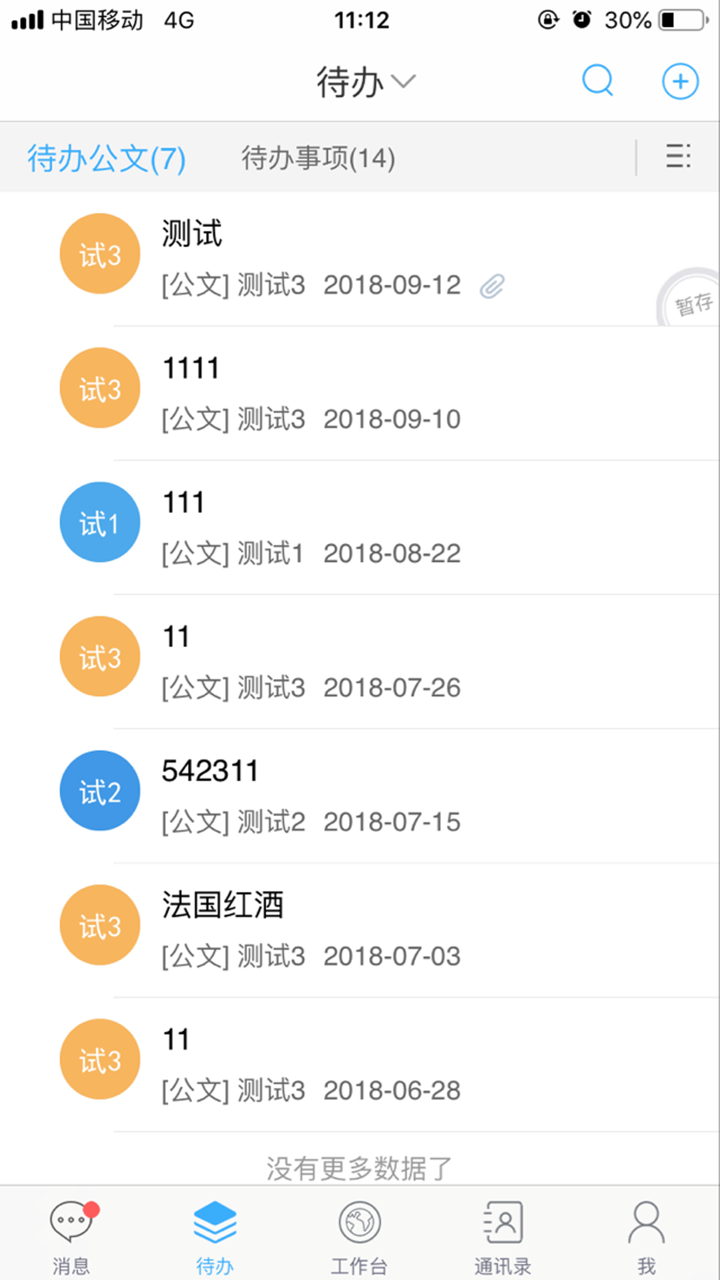
Task: Open the 我 profile icon
Action: [x=646, y=1220]
